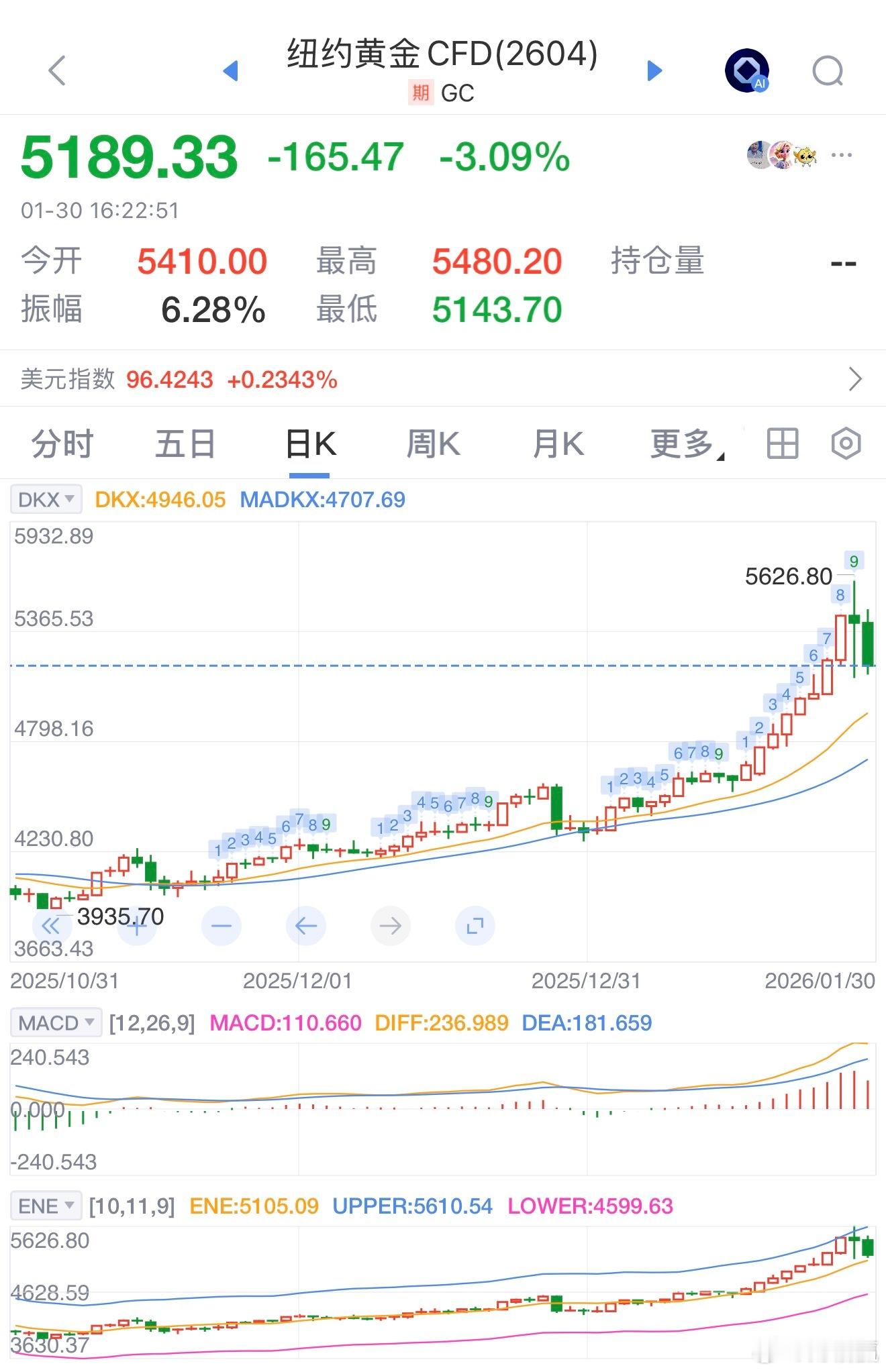Pan the chart right with the arrow control
This screenshot has width=886, height=1372.
pyautogui.click(x=391, y=925)
